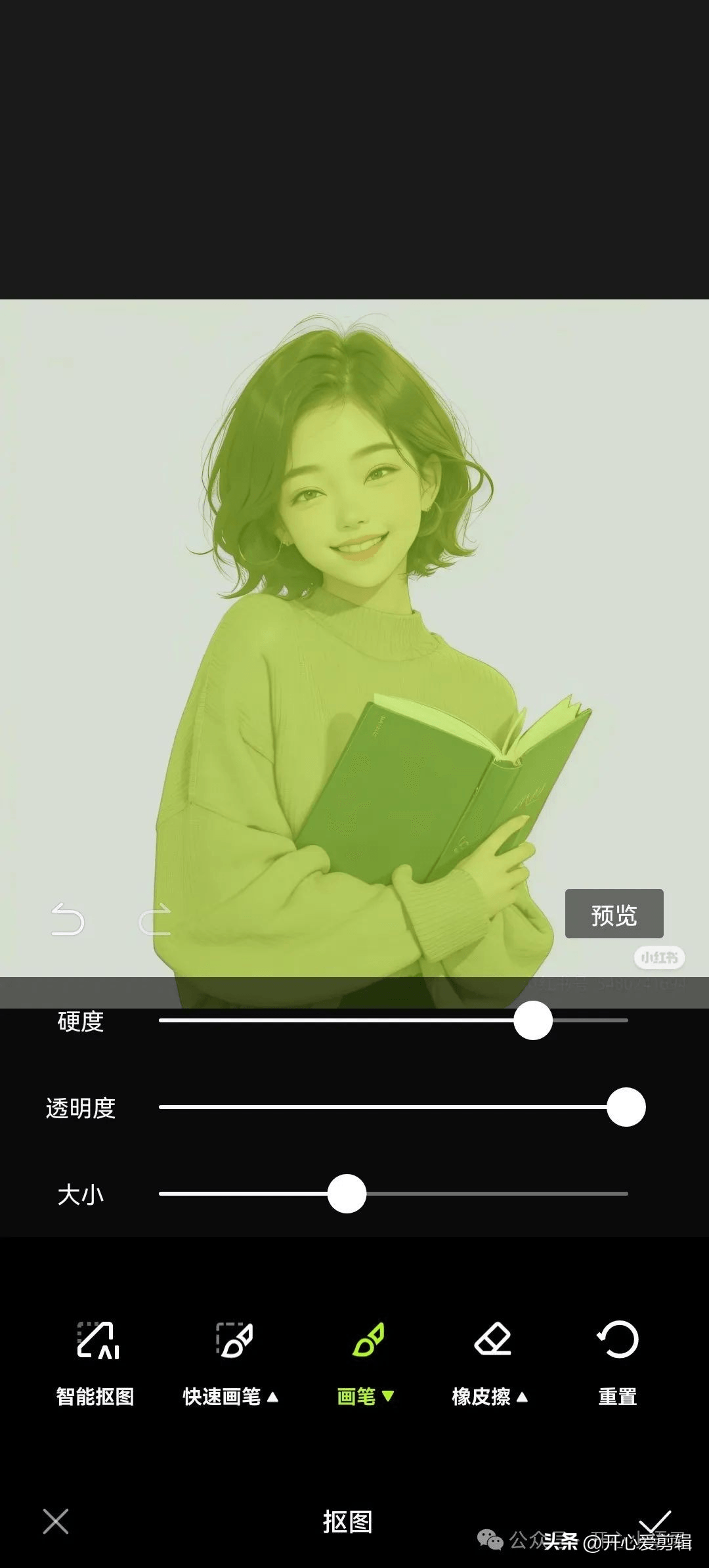Tap the 预览 preview button

point(614,914)
